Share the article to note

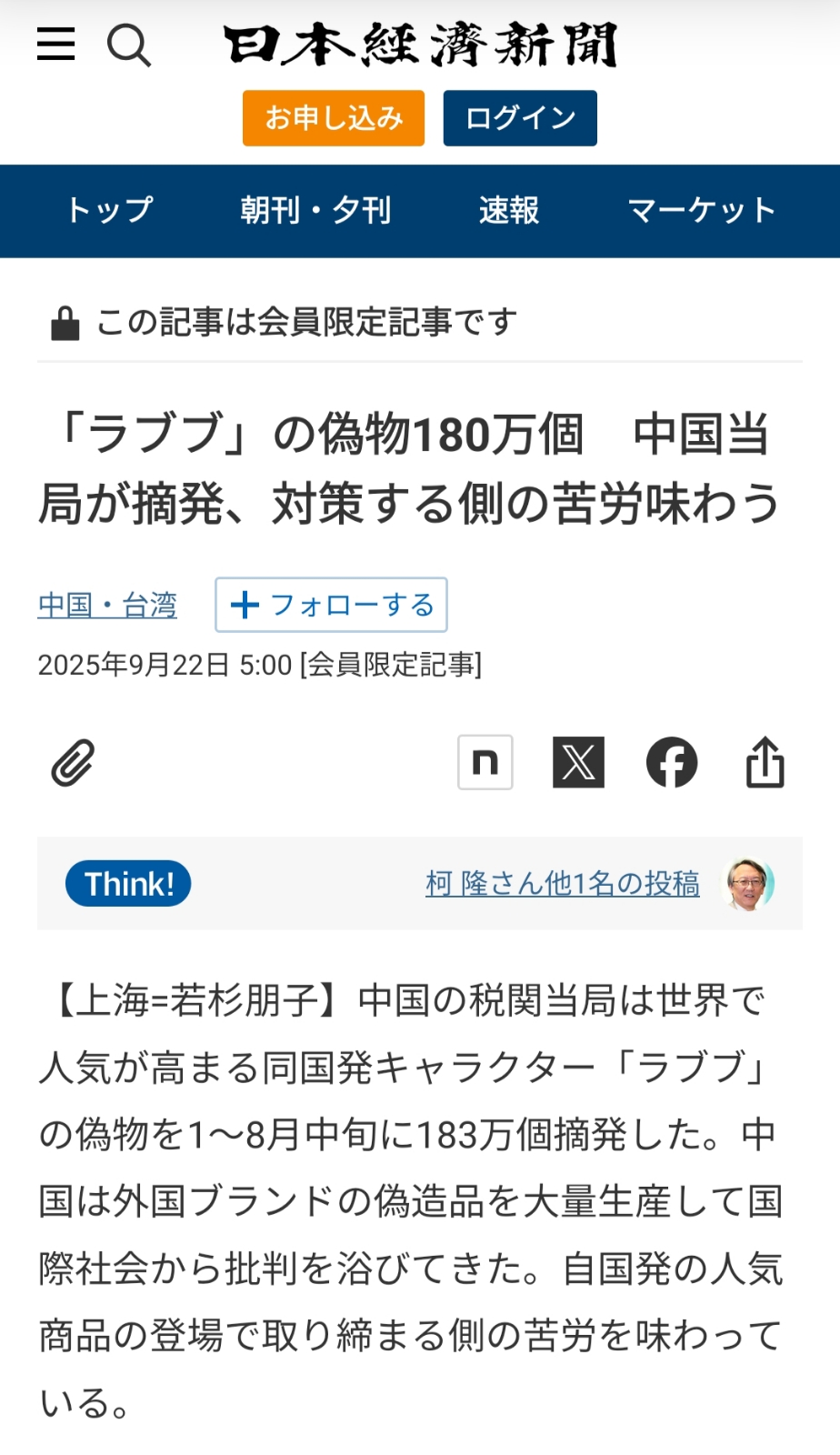(x=485, y=762)
